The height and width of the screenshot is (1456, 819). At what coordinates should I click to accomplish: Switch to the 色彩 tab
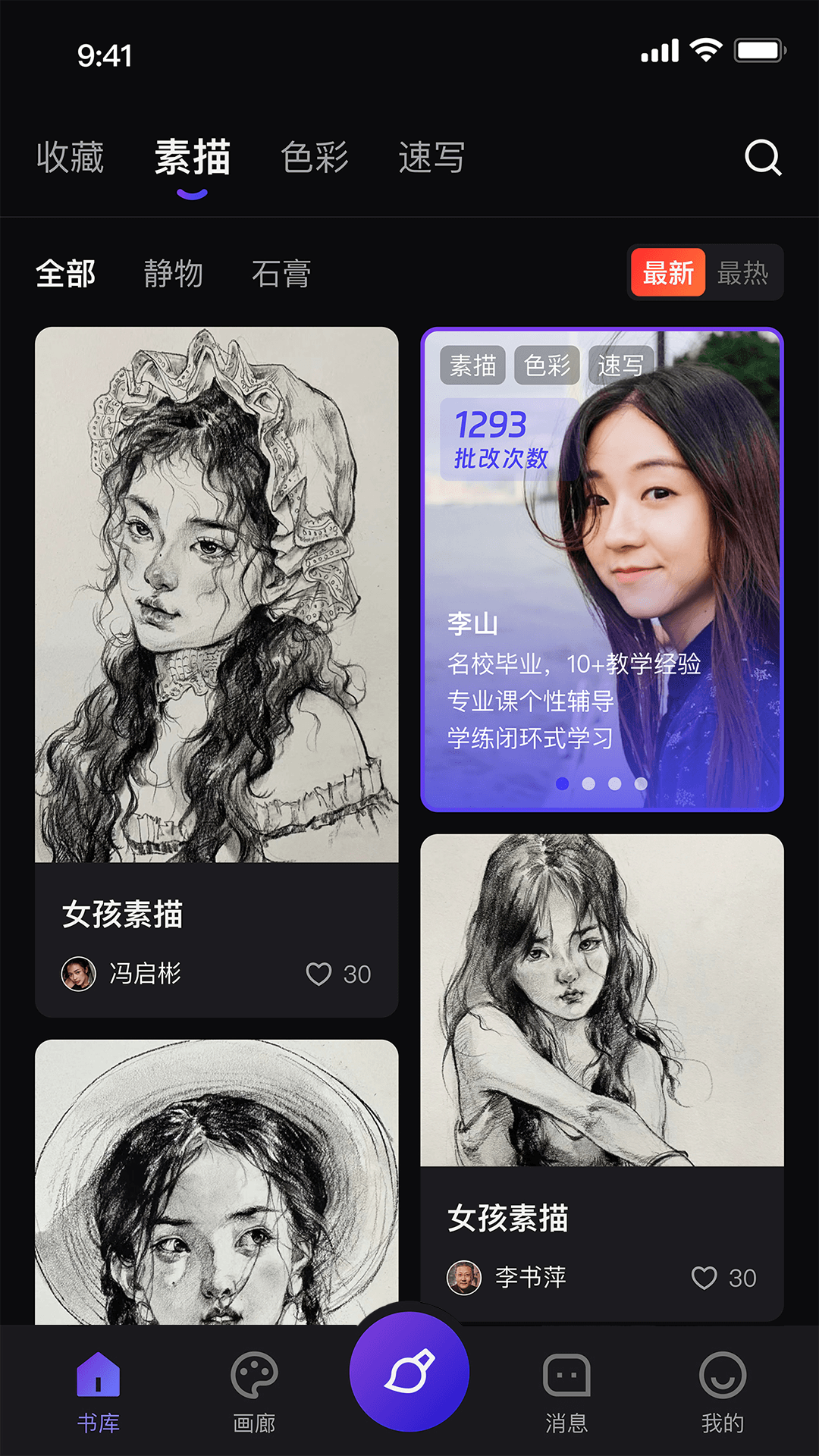[x=314, y=158]
